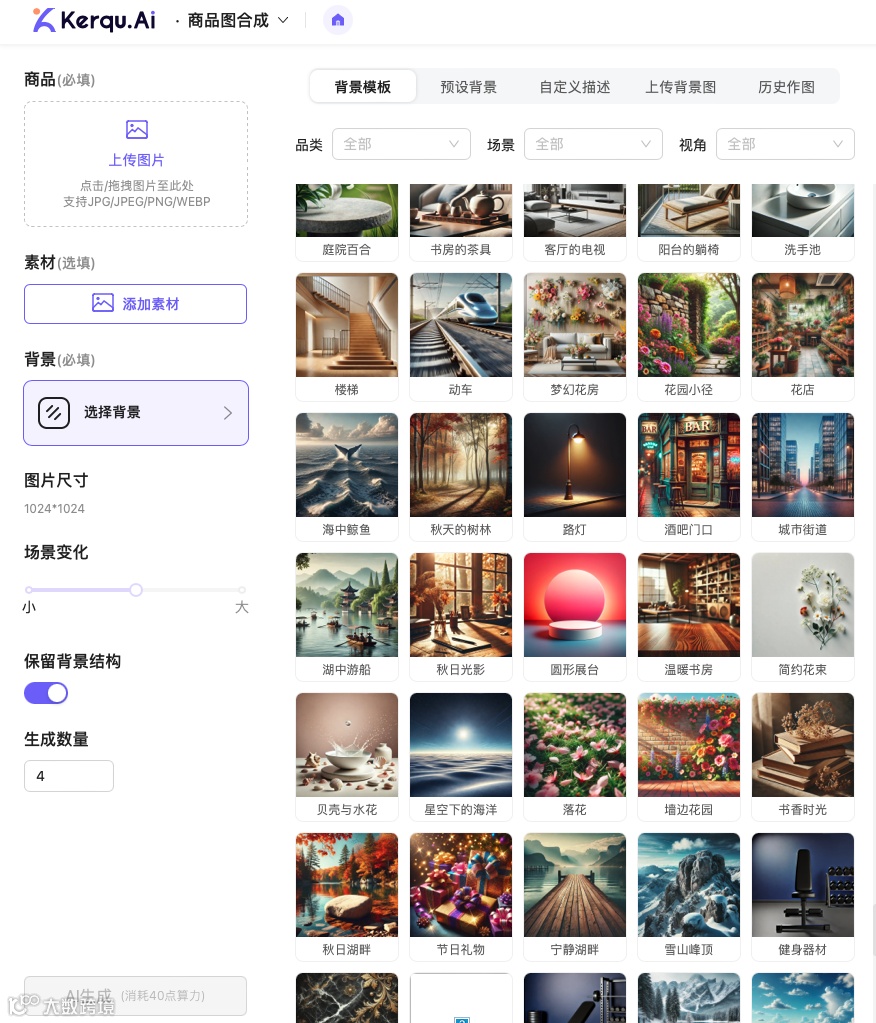Open the 历史作图 tab

(786, 87)
